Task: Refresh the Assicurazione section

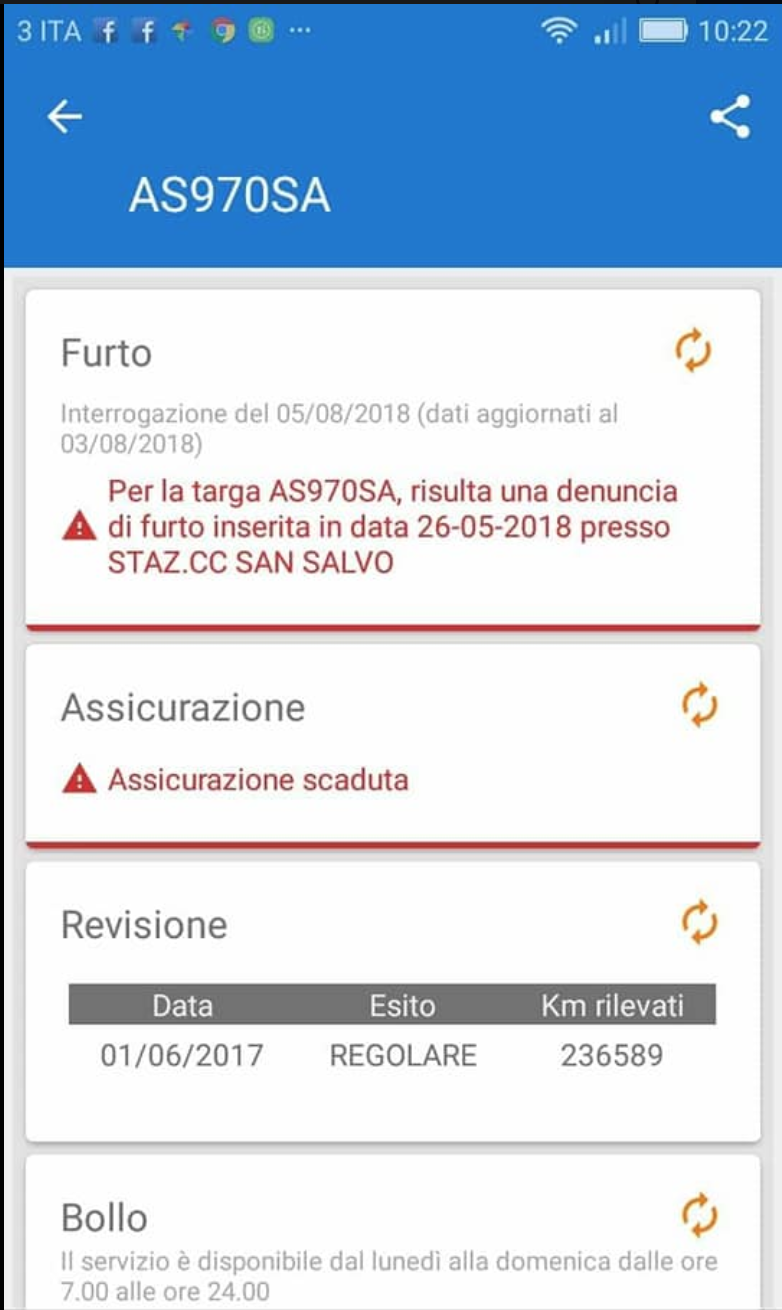Action: (700, 705)
